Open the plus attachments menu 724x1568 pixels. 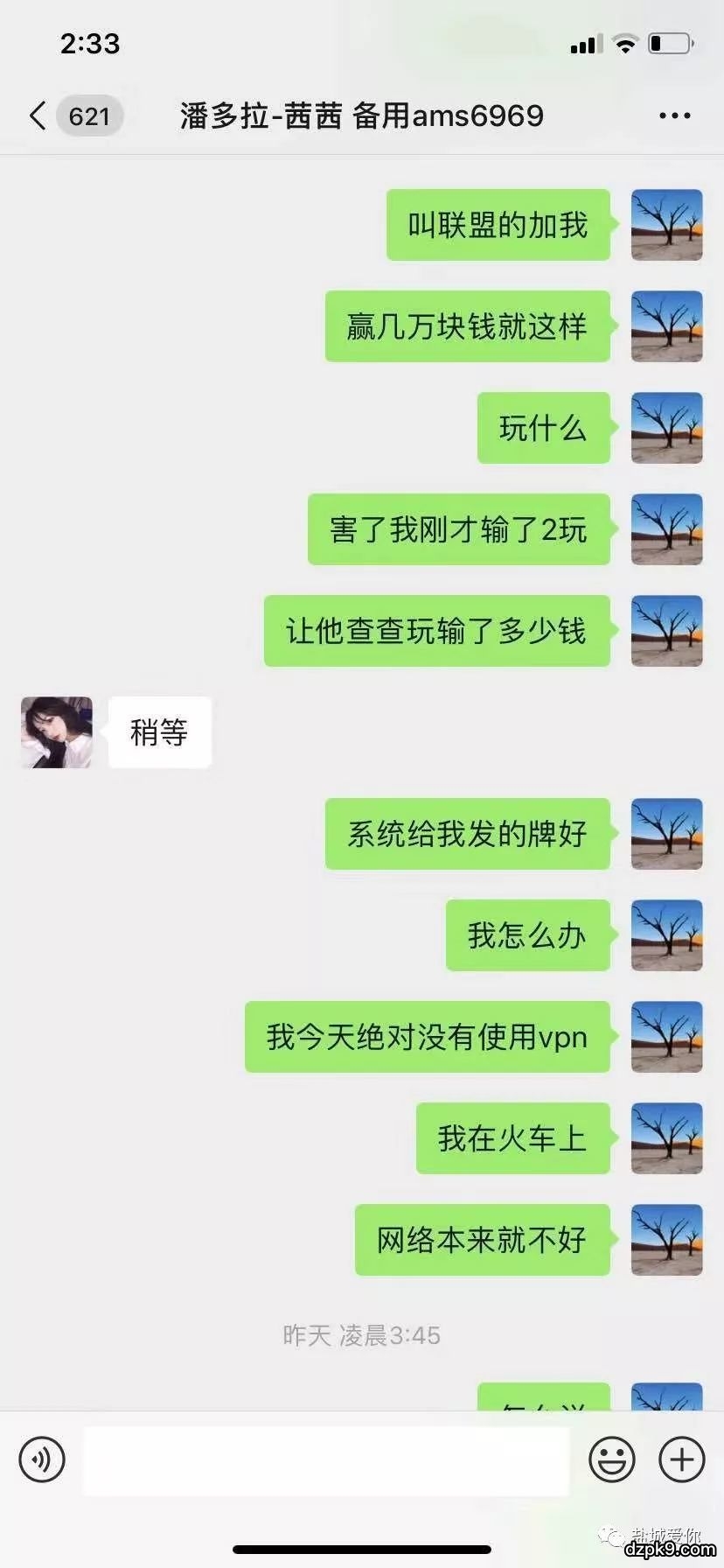coord(681,1459)
